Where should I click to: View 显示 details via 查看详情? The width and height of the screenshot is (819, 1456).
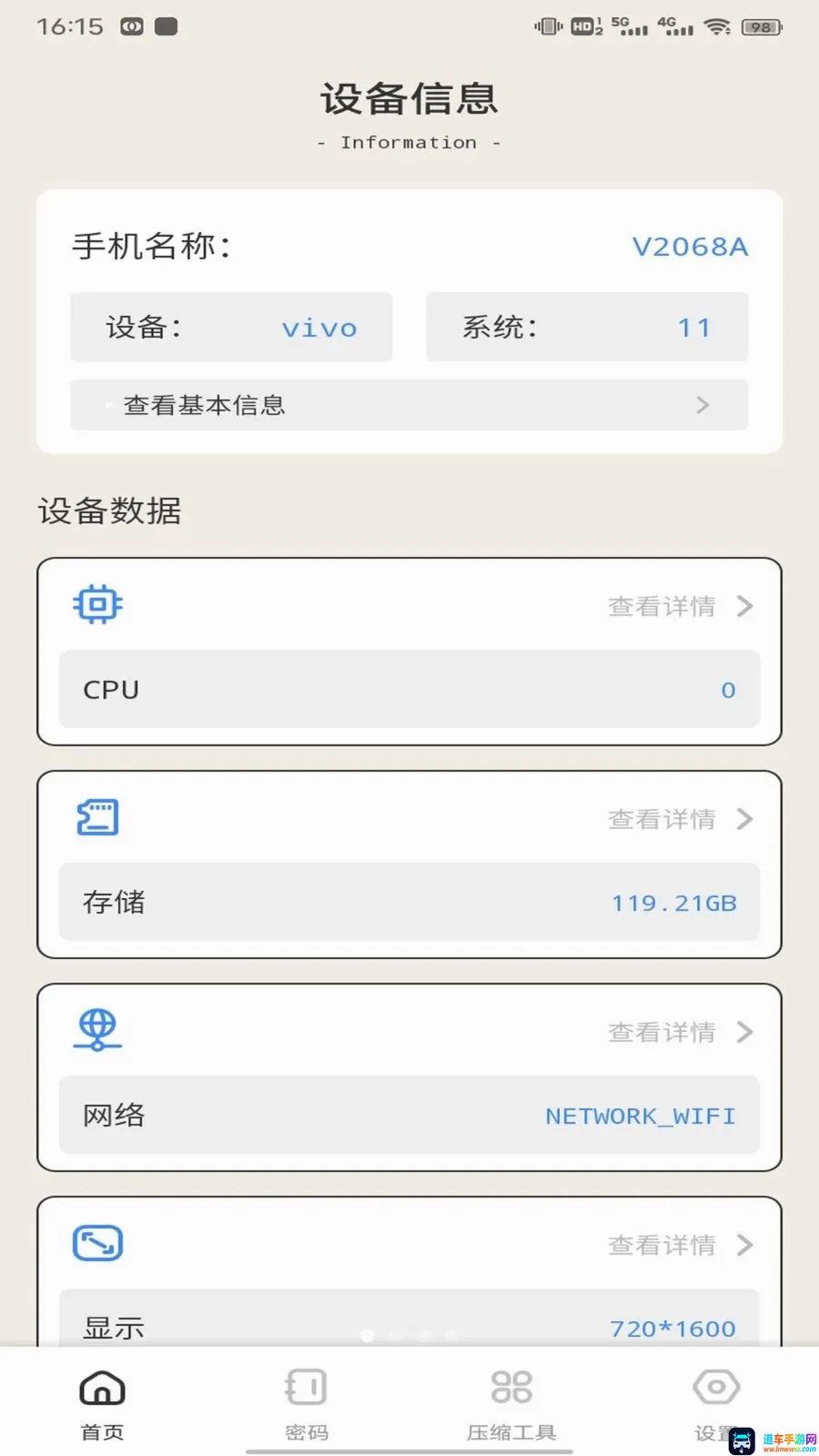click(x=680, y=1245)
